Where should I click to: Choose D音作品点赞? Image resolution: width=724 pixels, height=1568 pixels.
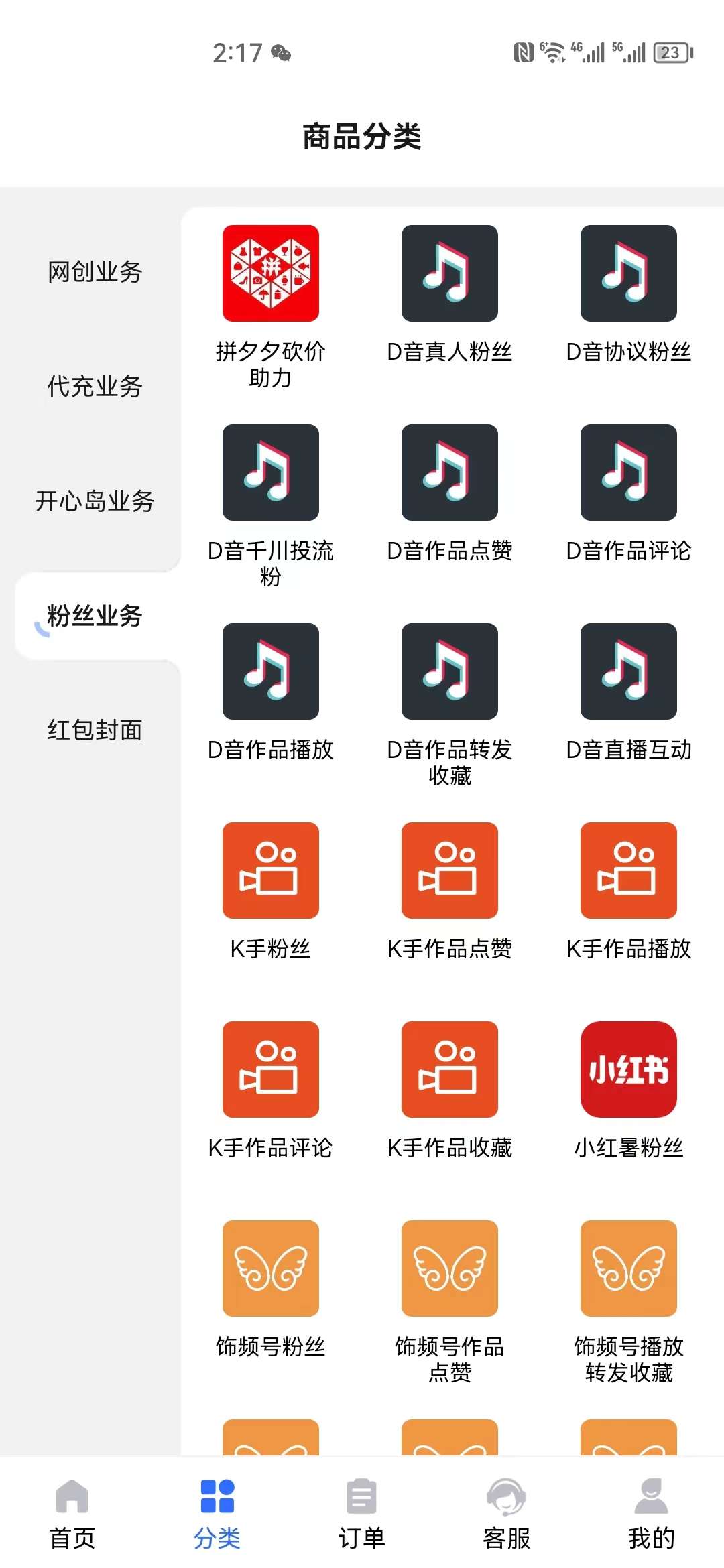point(450,494)
